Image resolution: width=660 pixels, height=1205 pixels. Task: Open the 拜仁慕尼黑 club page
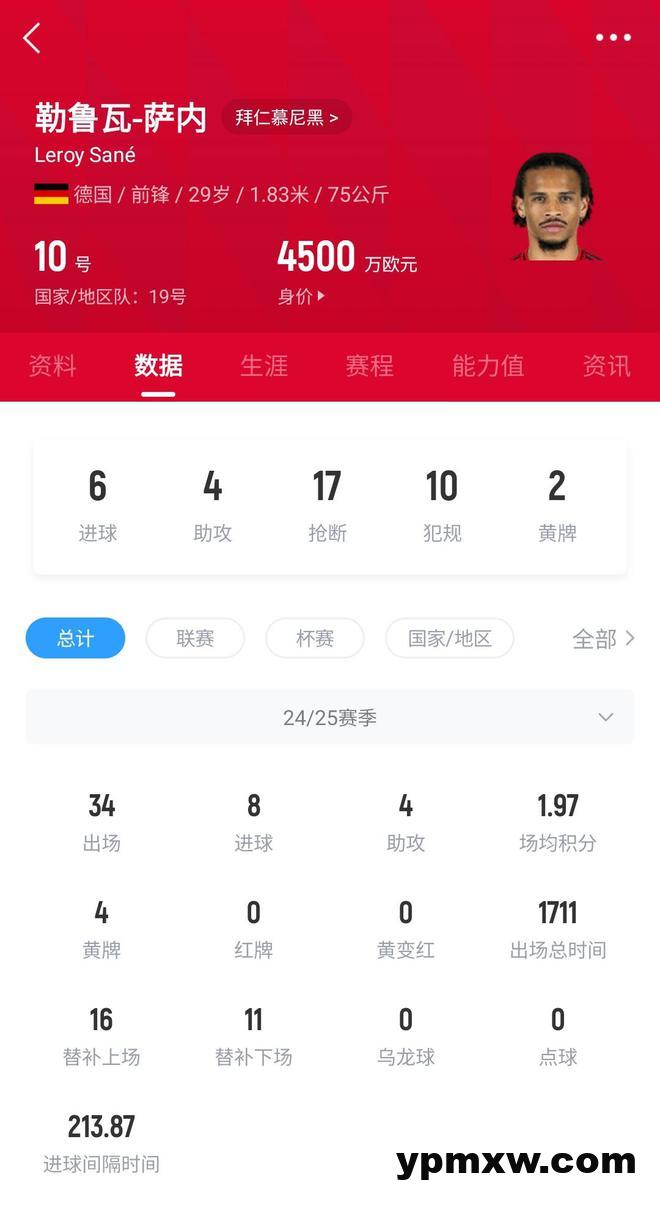287,117
